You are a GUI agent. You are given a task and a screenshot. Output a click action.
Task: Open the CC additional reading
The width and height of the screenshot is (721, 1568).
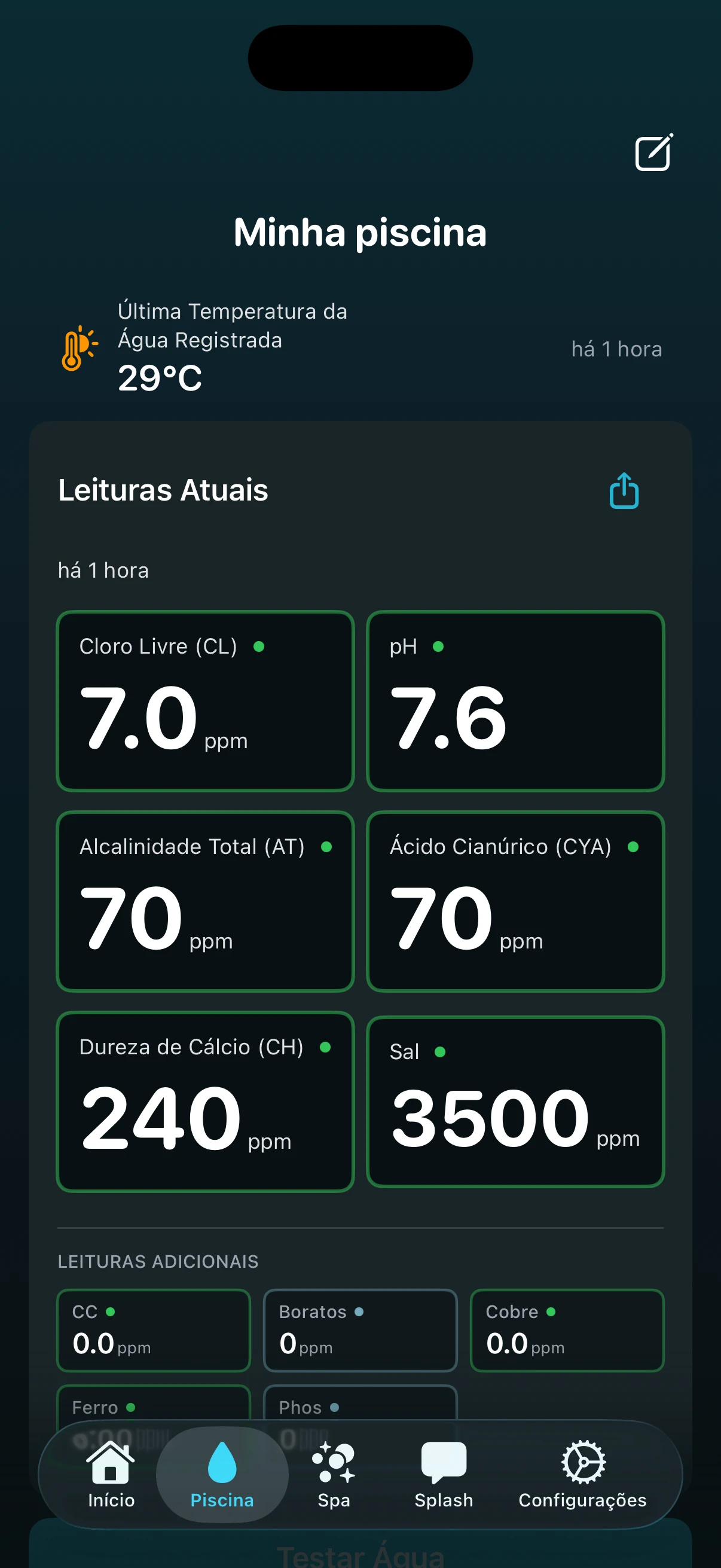pos(153,1330)
